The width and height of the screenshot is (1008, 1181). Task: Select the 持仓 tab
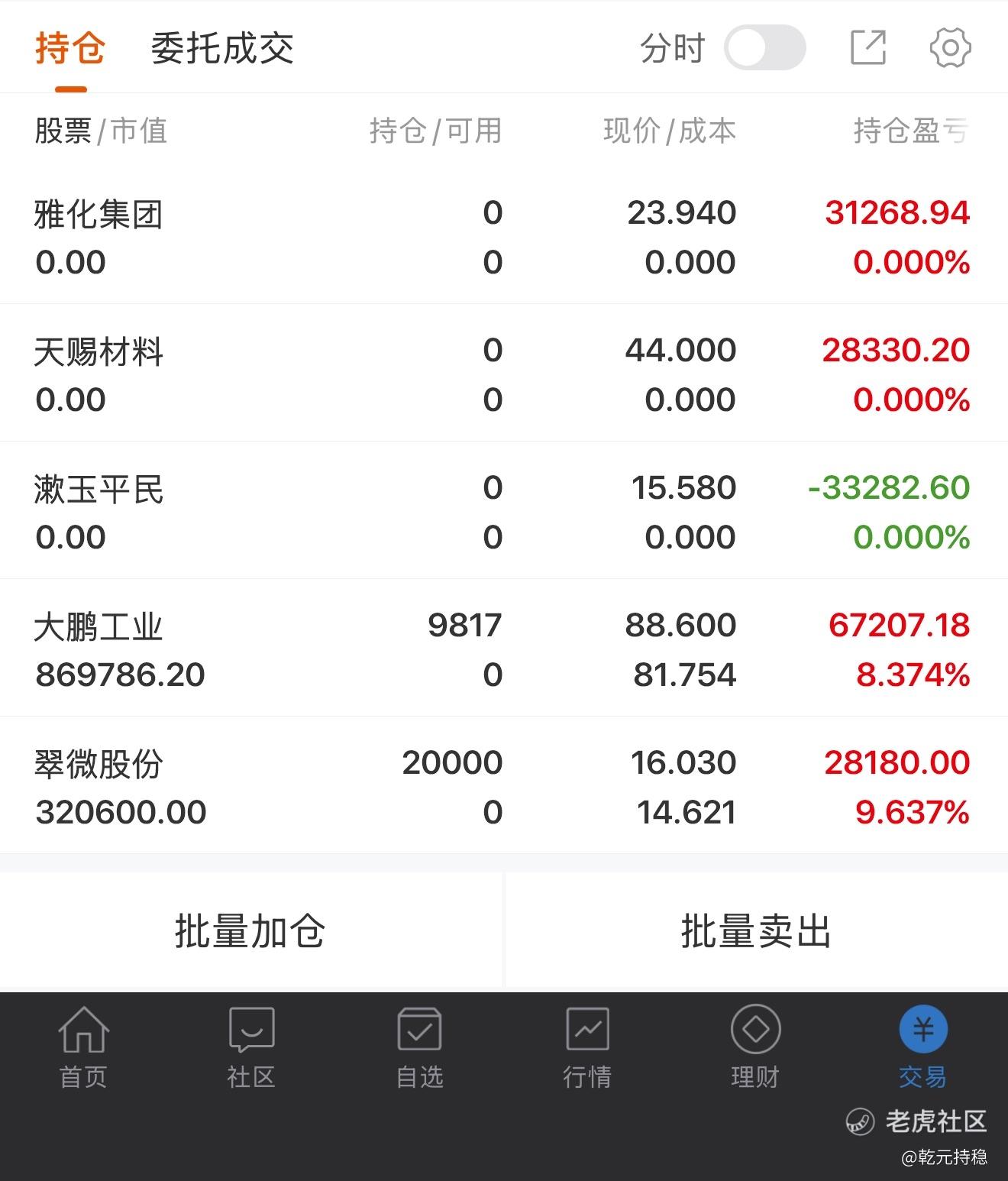point(70,49)
